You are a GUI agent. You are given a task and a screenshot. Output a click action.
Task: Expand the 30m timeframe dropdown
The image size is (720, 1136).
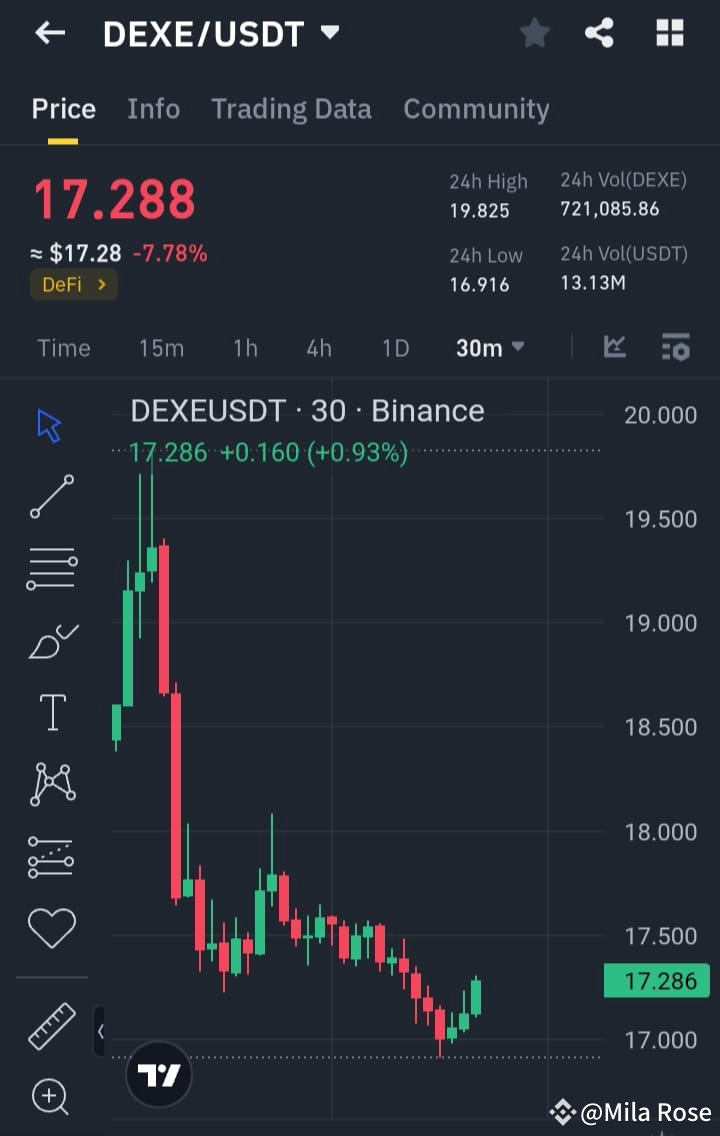click(490, 347)
